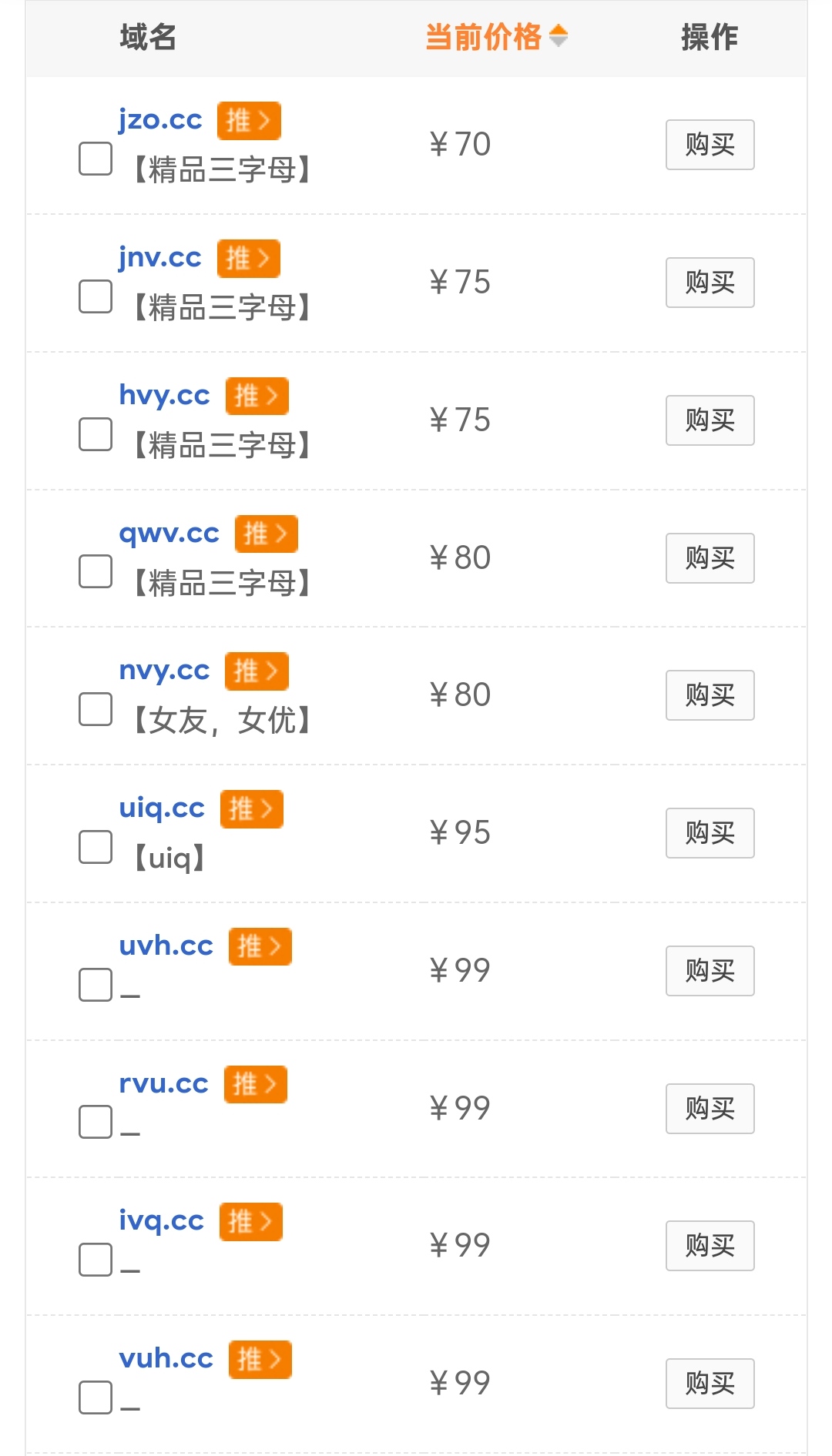Image resolution: width=832 pixels, height=1456 pixels.
Task: Mark the qwv.cc checkbox
Action: [96, 571]
